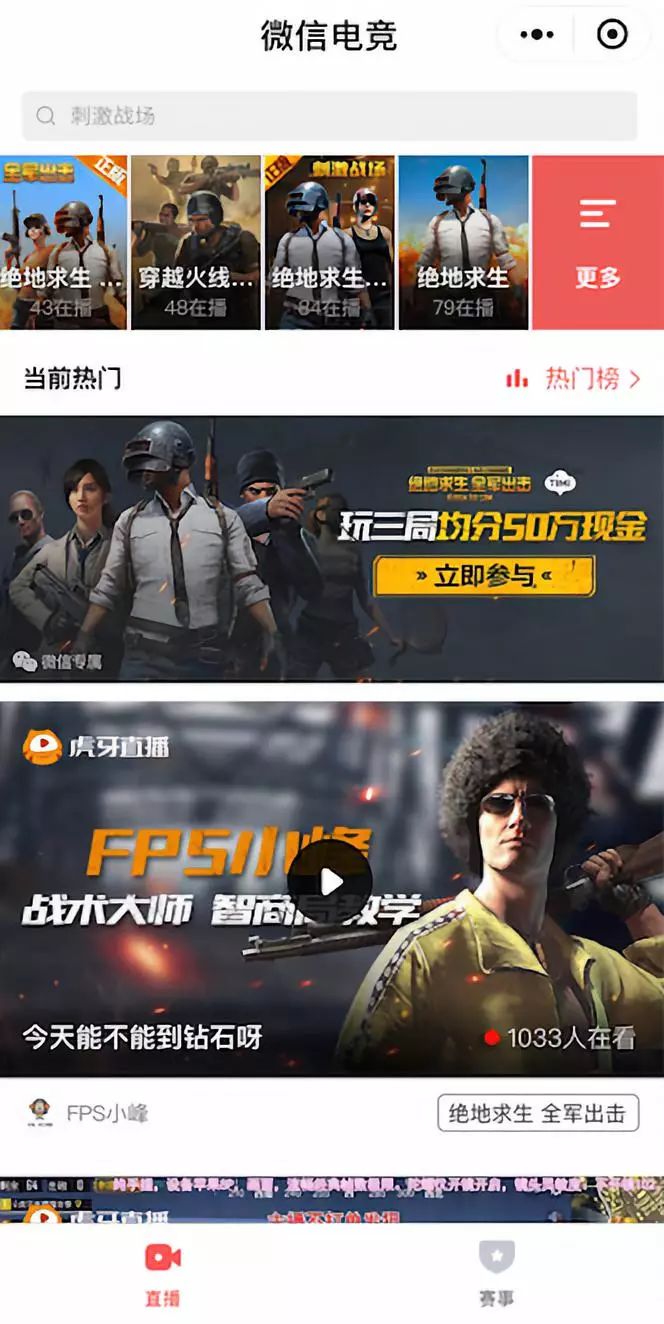Screen dimensions: 664x1324
Task: Open the 绝地求生 tile with 43在播
Action: coord(63,243)
